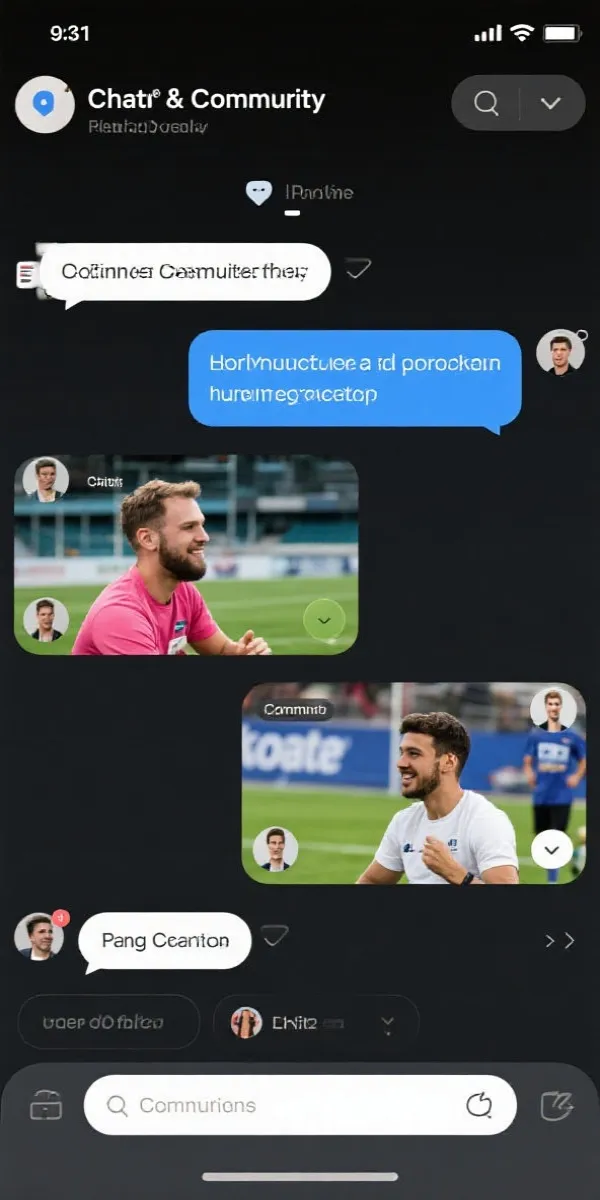Tap the green chevron on the pink shirt photo
The height and width of the screenshot is (1200, 600).
[x=323, y=621]
